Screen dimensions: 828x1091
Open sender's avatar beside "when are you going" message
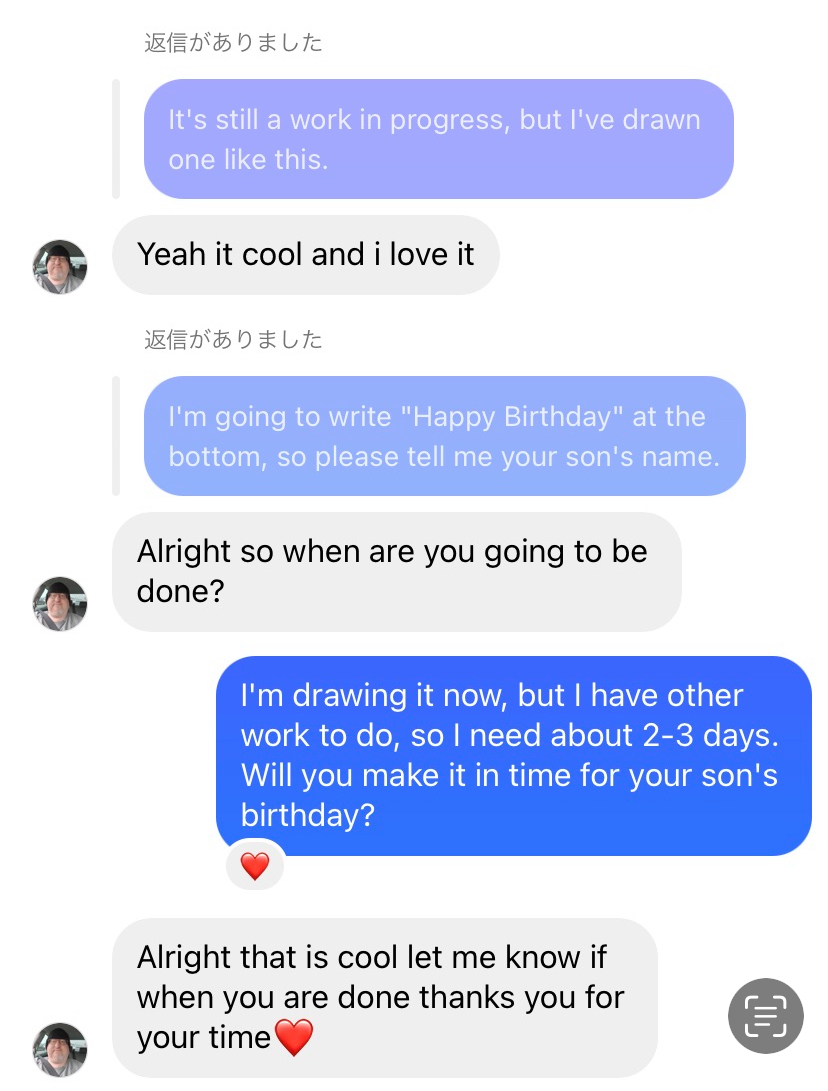[61, 604]
